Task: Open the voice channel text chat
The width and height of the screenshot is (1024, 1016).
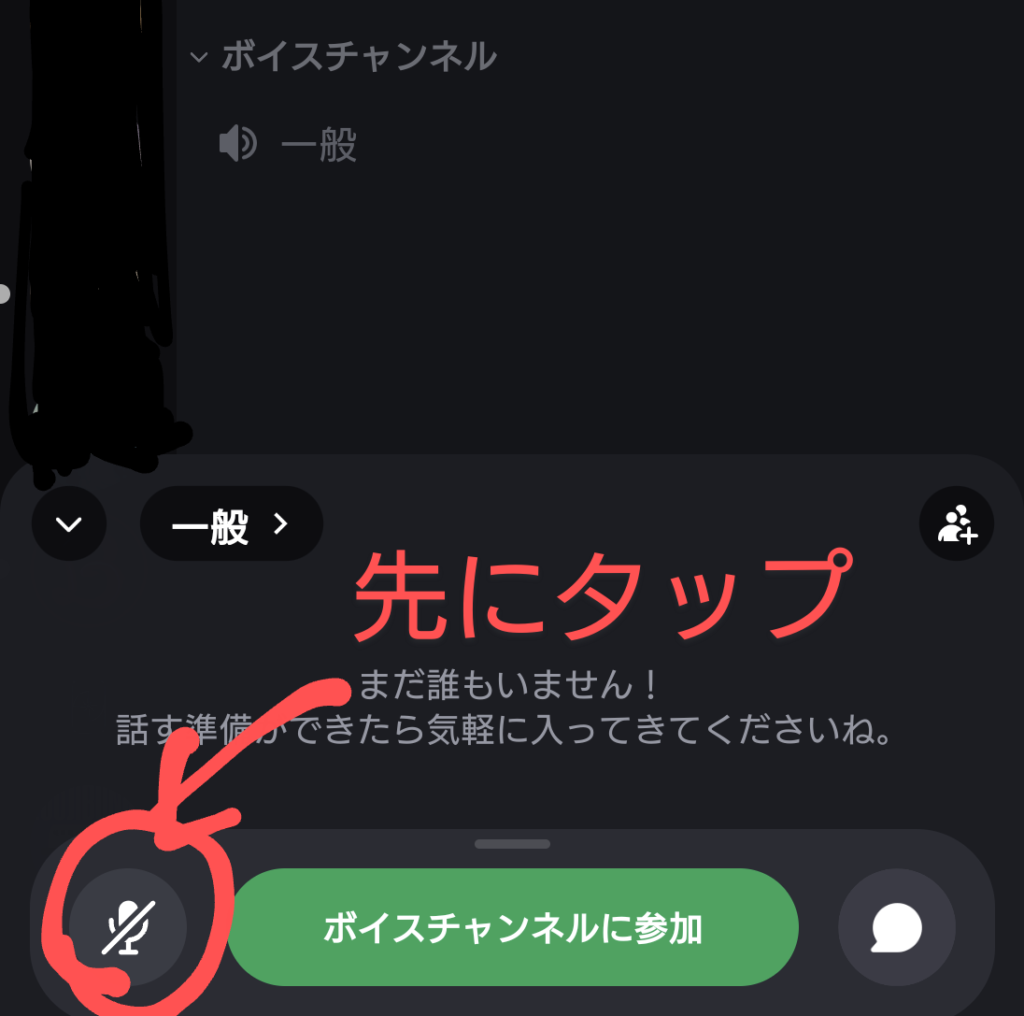Action: click(x=896, y=928)
